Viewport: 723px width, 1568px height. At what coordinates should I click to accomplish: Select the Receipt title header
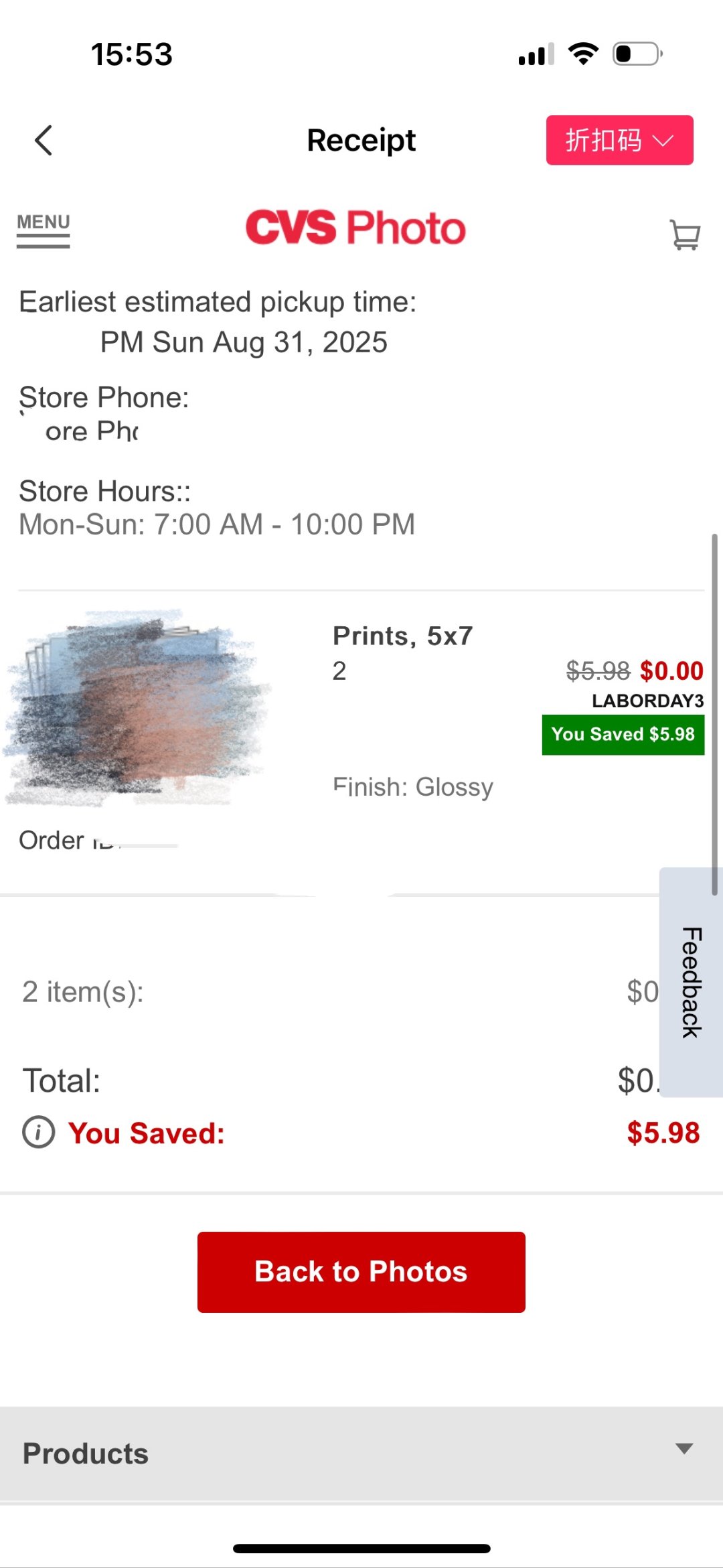tap(361, 139)
